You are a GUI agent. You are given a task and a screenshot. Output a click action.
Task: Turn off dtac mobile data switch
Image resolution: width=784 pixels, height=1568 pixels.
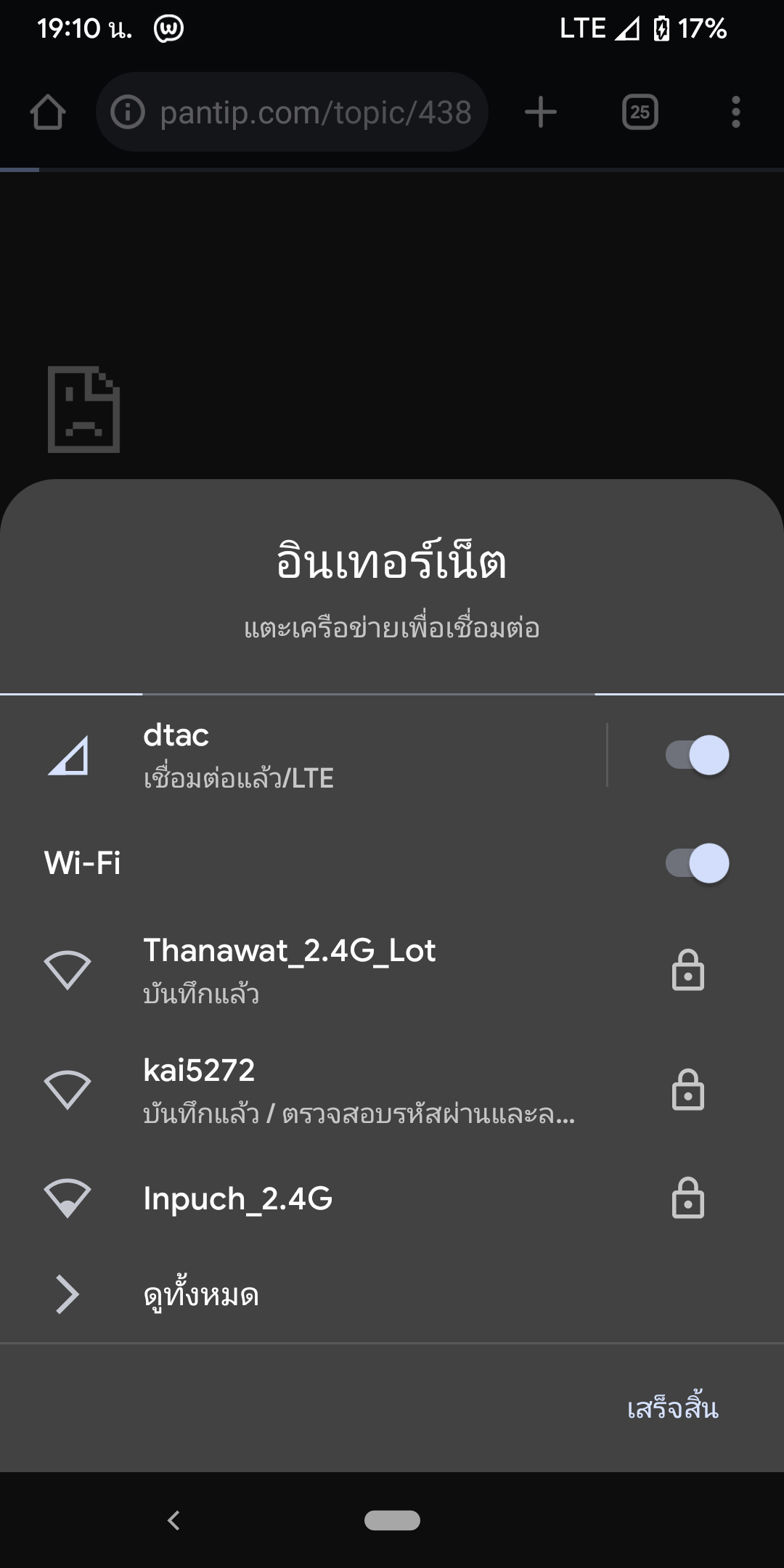697,755
